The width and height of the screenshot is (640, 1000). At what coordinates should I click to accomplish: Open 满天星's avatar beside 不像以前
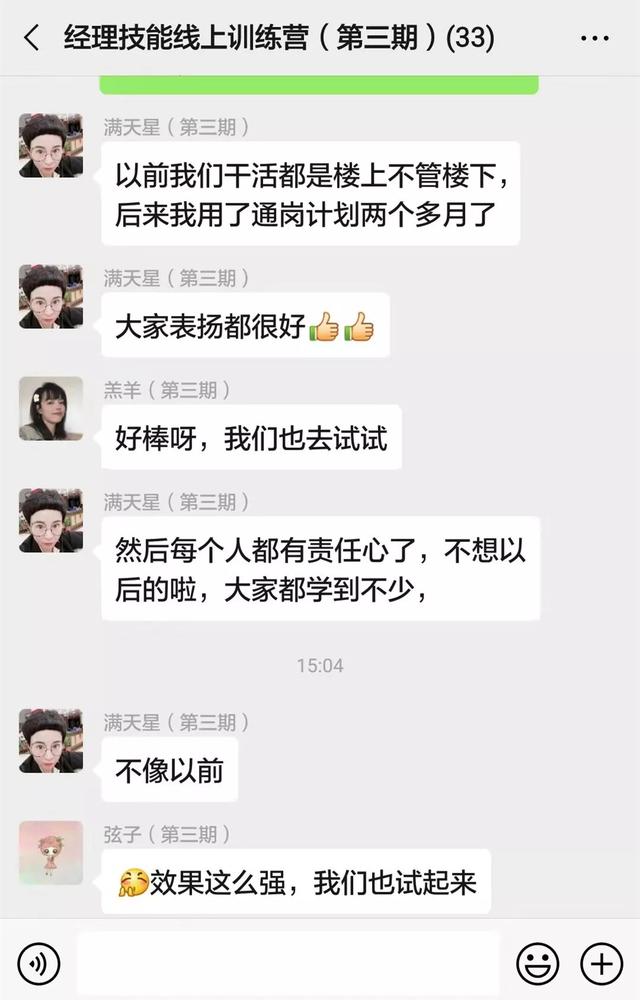[x=51, y=741]
